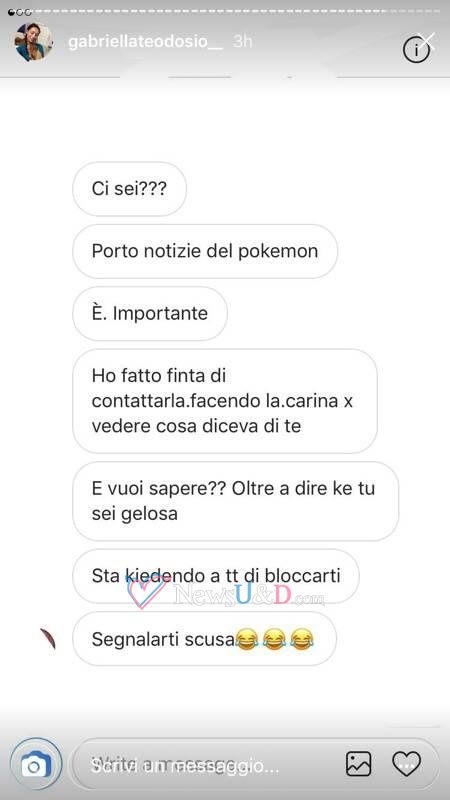Focus the write a message field
Viewport: 450px width, 800px height.
pos(204,764)
